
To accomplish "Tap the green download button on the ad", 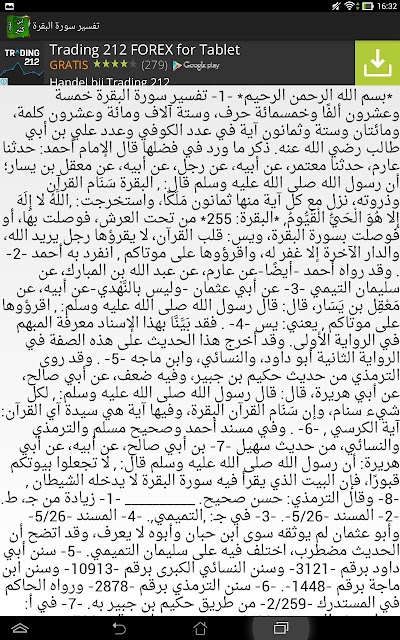I will coord(377,62).
